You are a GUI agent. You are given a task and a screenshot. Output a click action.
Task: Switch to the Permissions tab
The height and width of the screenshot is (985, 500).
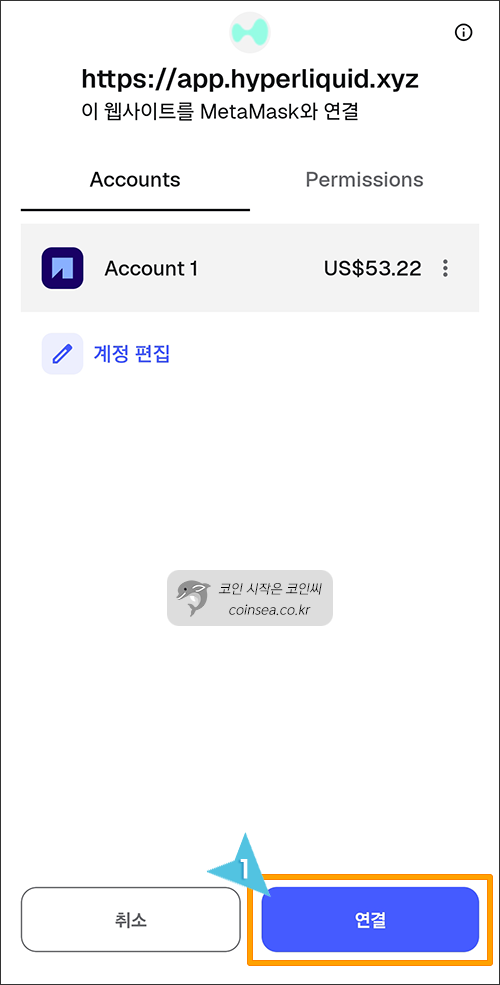(x=364, y=180)
